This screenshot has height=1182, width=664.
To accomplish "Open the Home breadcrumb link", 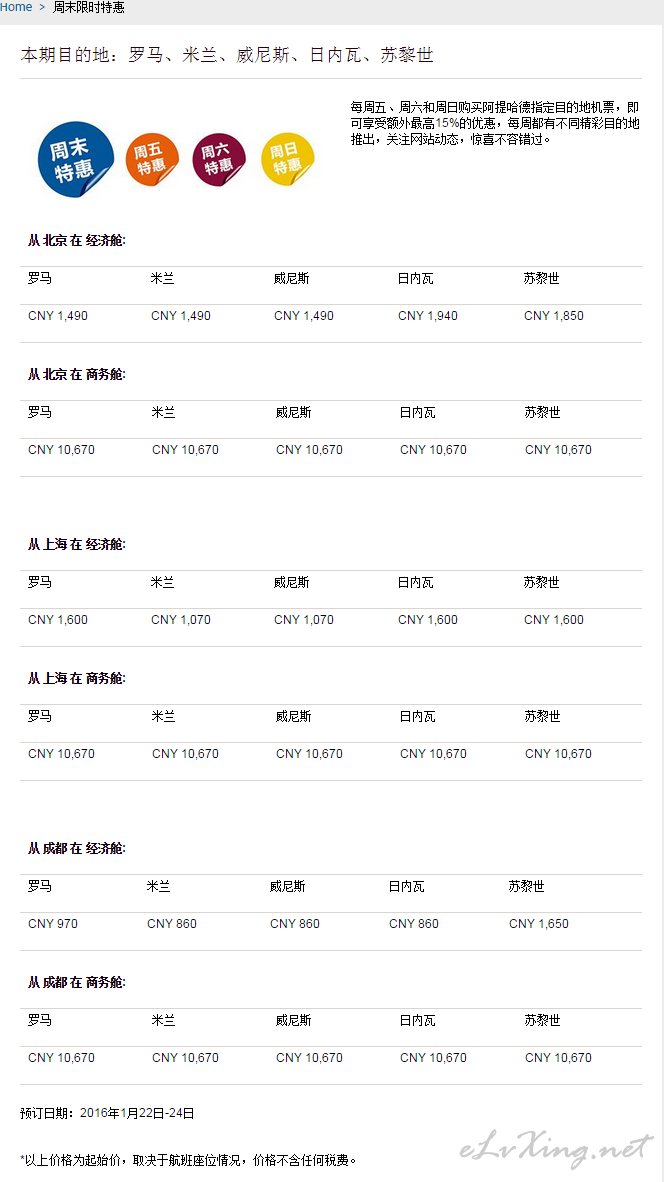I will click(x=16, y=8).
